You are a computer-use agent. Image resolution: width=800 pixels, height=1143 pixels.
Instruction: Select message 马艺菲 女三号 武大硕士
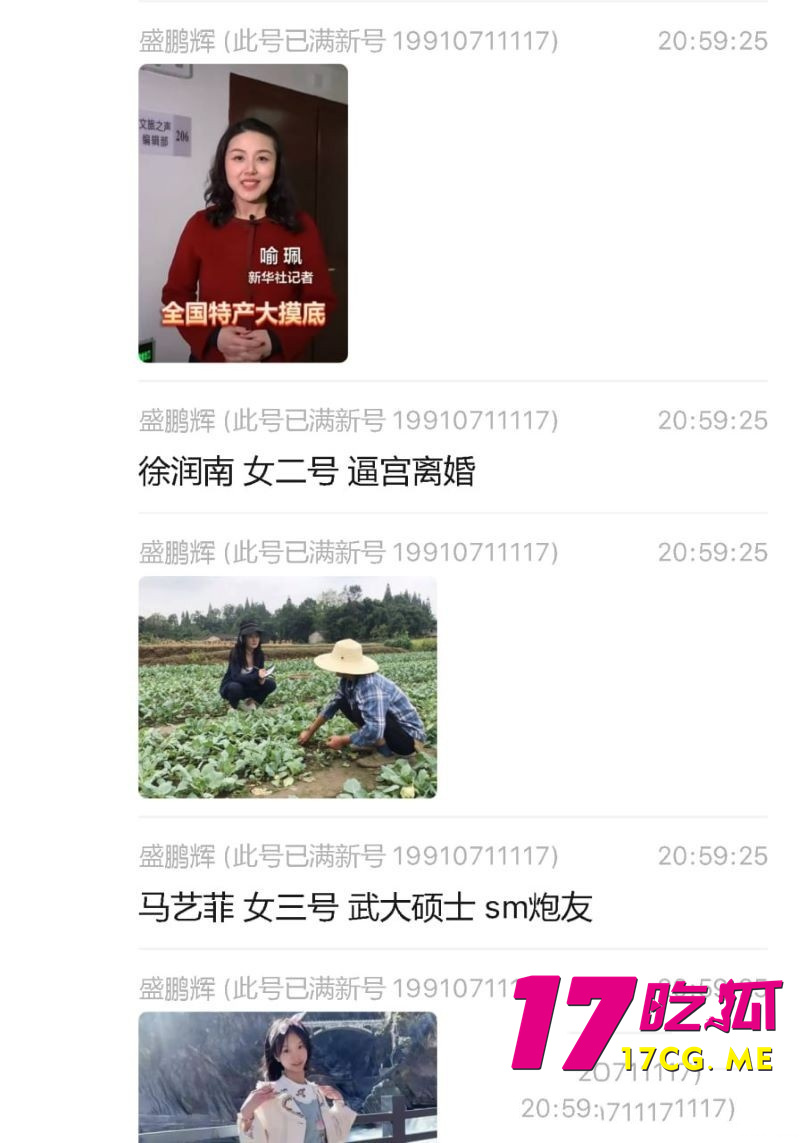[365, 906]
